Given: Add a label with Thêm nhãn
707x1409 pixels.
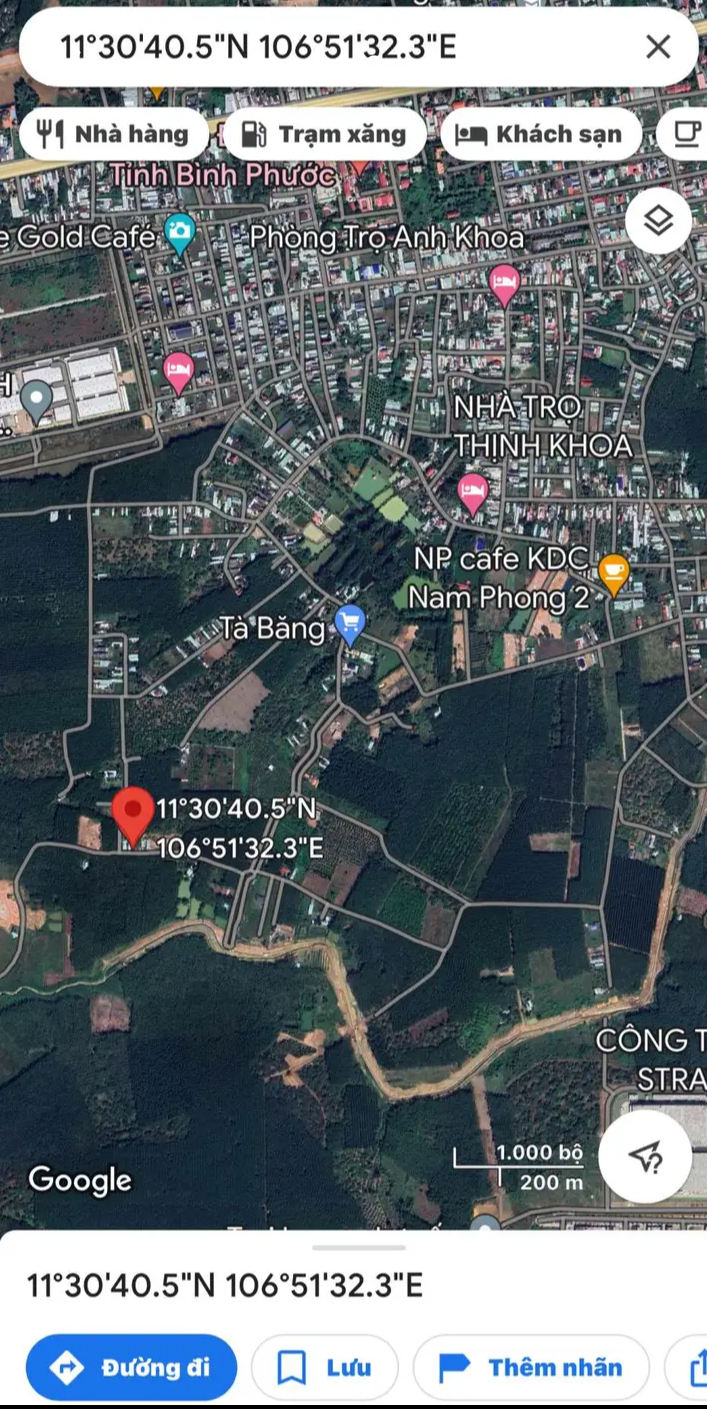Looking at the screenshot, I should point(531,1367).
